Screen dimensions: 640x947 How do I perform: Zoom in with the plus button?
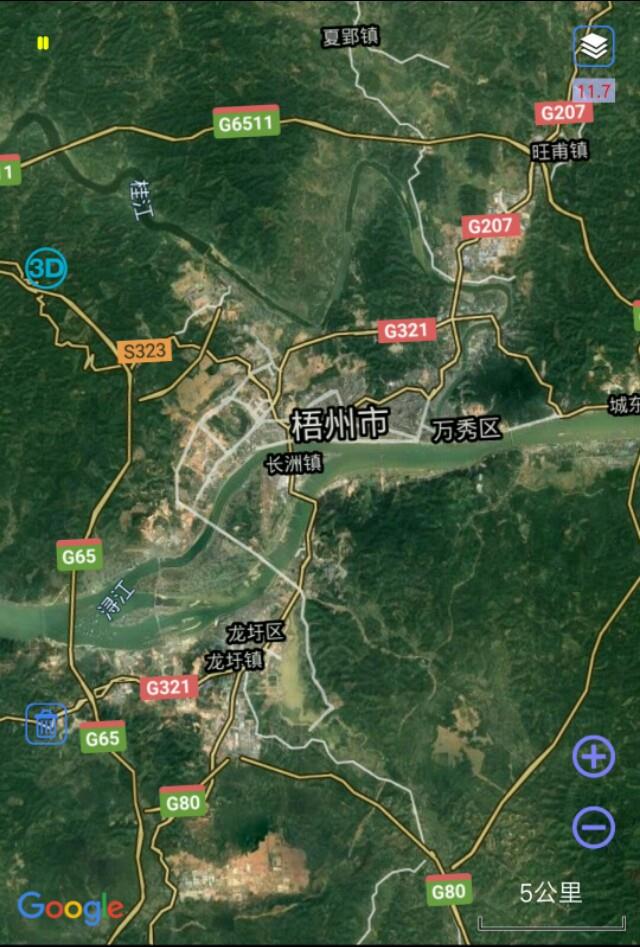click(593, 756)
